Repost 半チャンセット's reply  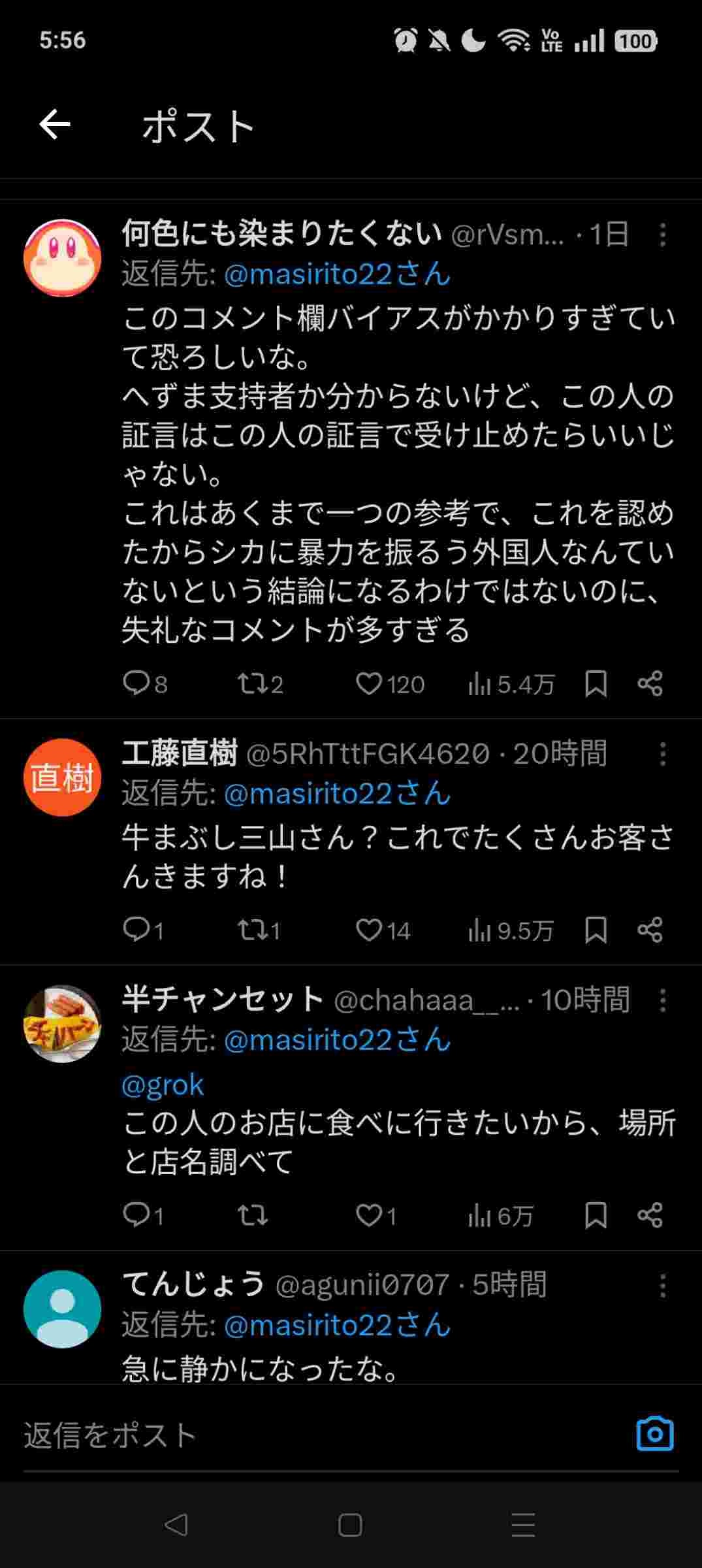251,1215
